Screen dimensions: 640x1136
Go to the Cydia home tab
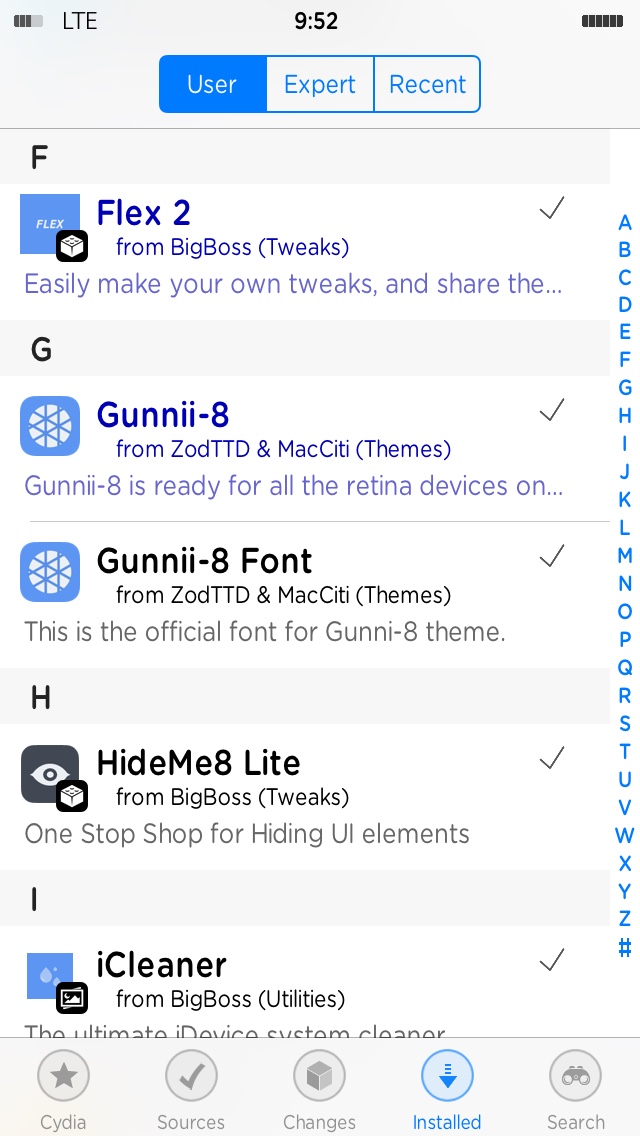(63, 1092)
